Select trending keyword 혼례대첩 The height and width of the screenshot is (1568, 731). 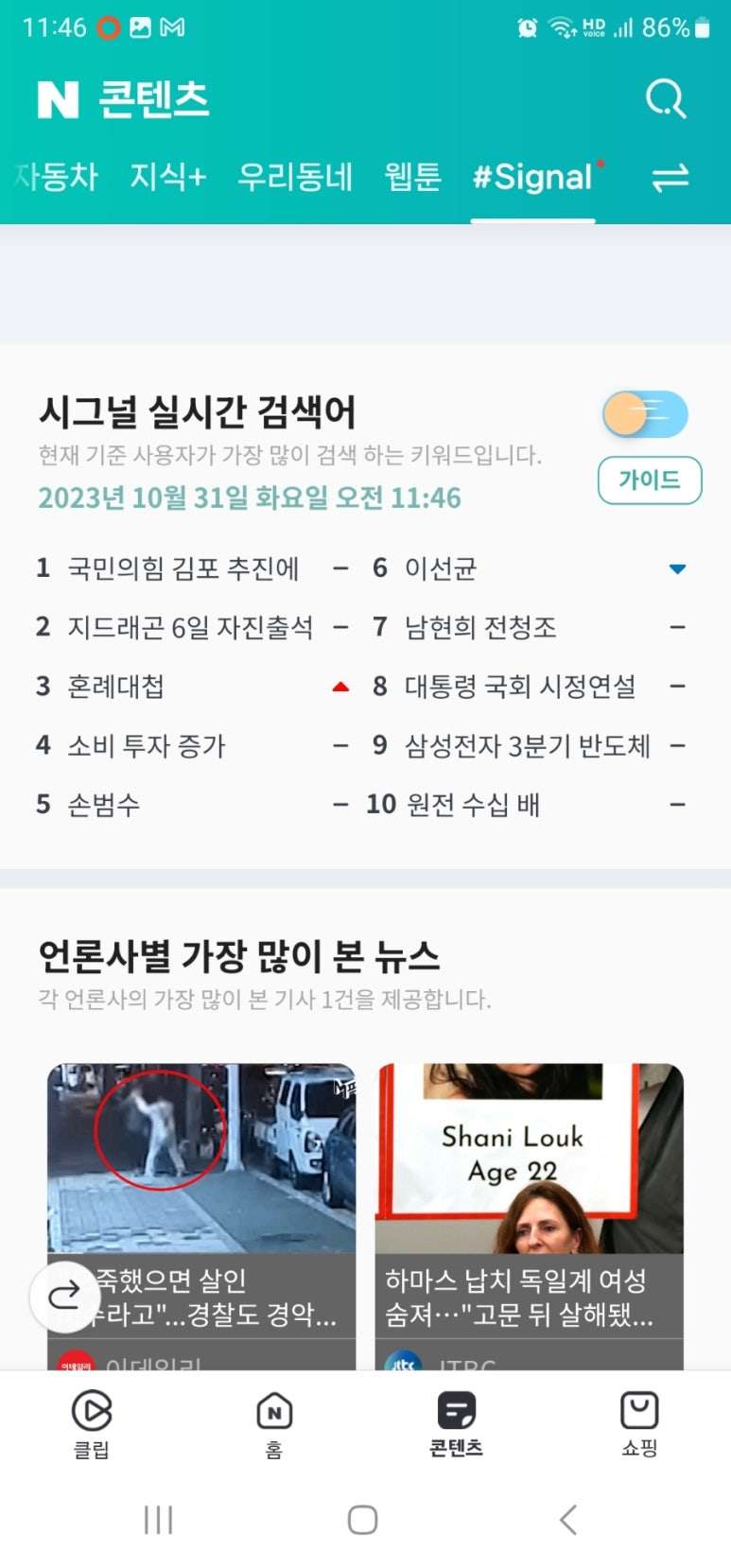click(x=115, y=687)
